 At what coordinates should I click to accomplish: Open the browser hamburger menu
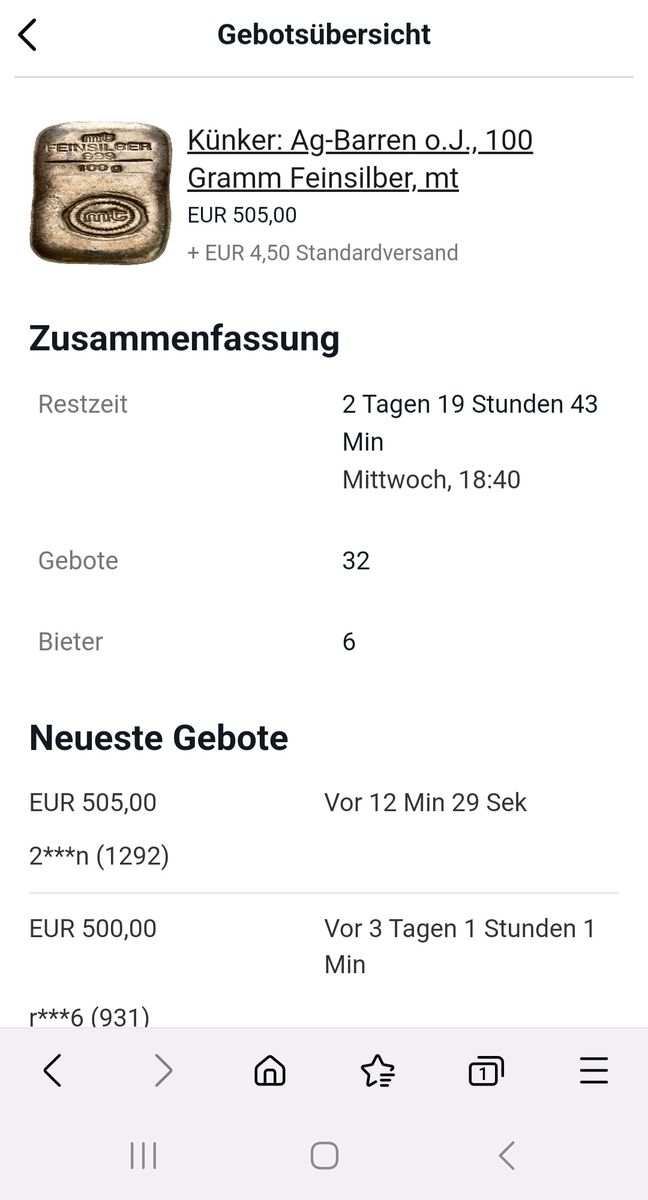(x=594, y=1071)
